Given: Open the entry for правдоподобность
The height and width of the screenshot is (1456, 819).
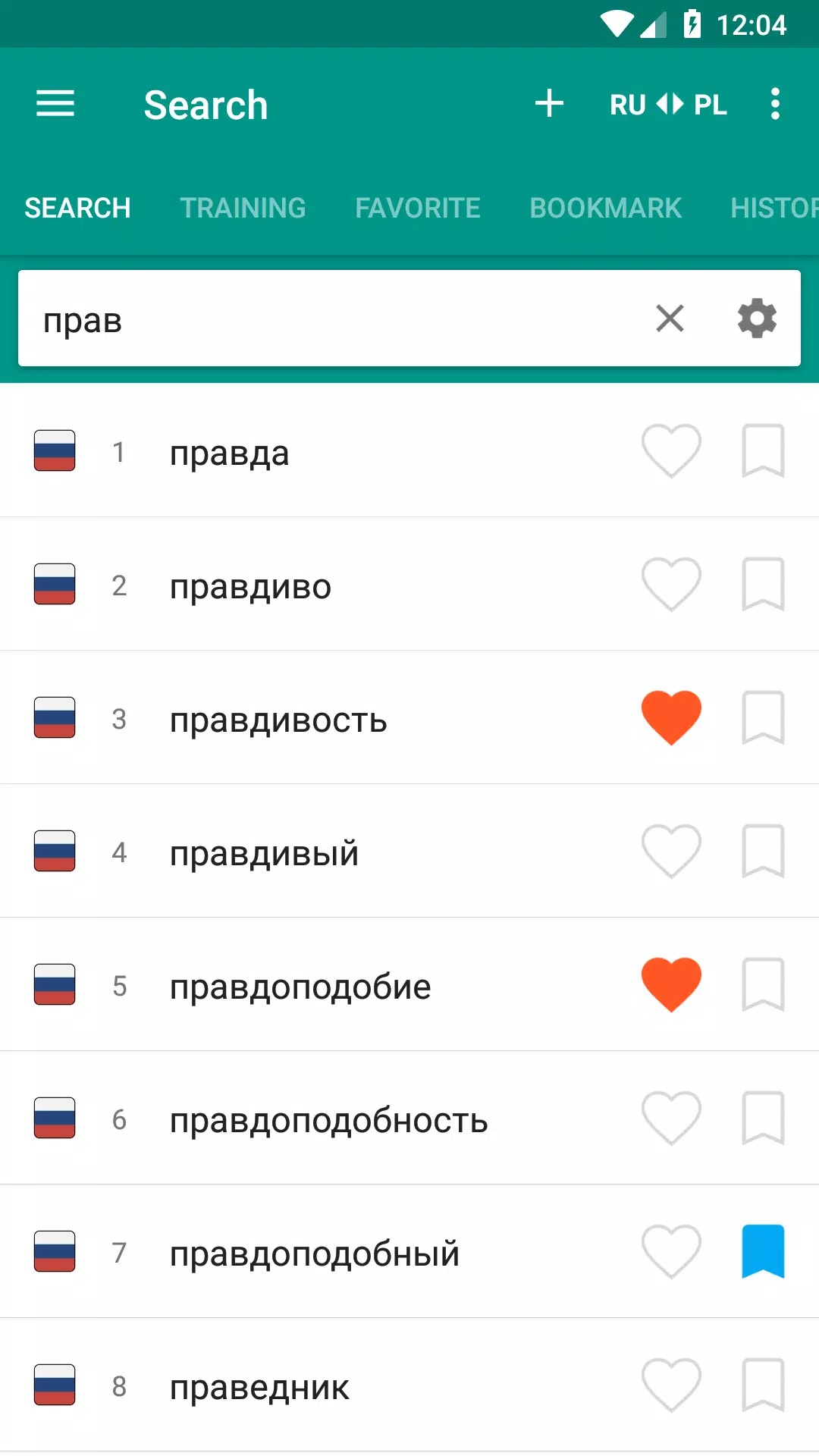Looking at the screenshot, I should (328, 1120).
